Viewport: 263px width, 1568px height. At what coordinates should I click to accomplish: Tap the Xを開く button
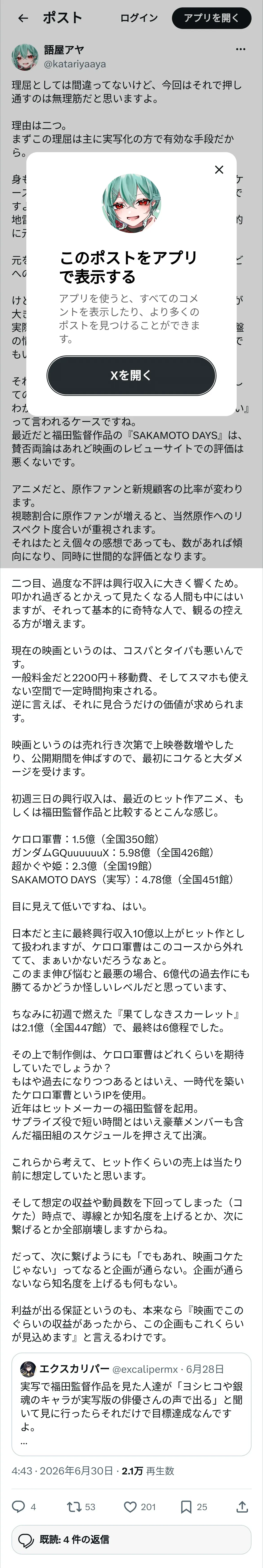pos(131,376)
